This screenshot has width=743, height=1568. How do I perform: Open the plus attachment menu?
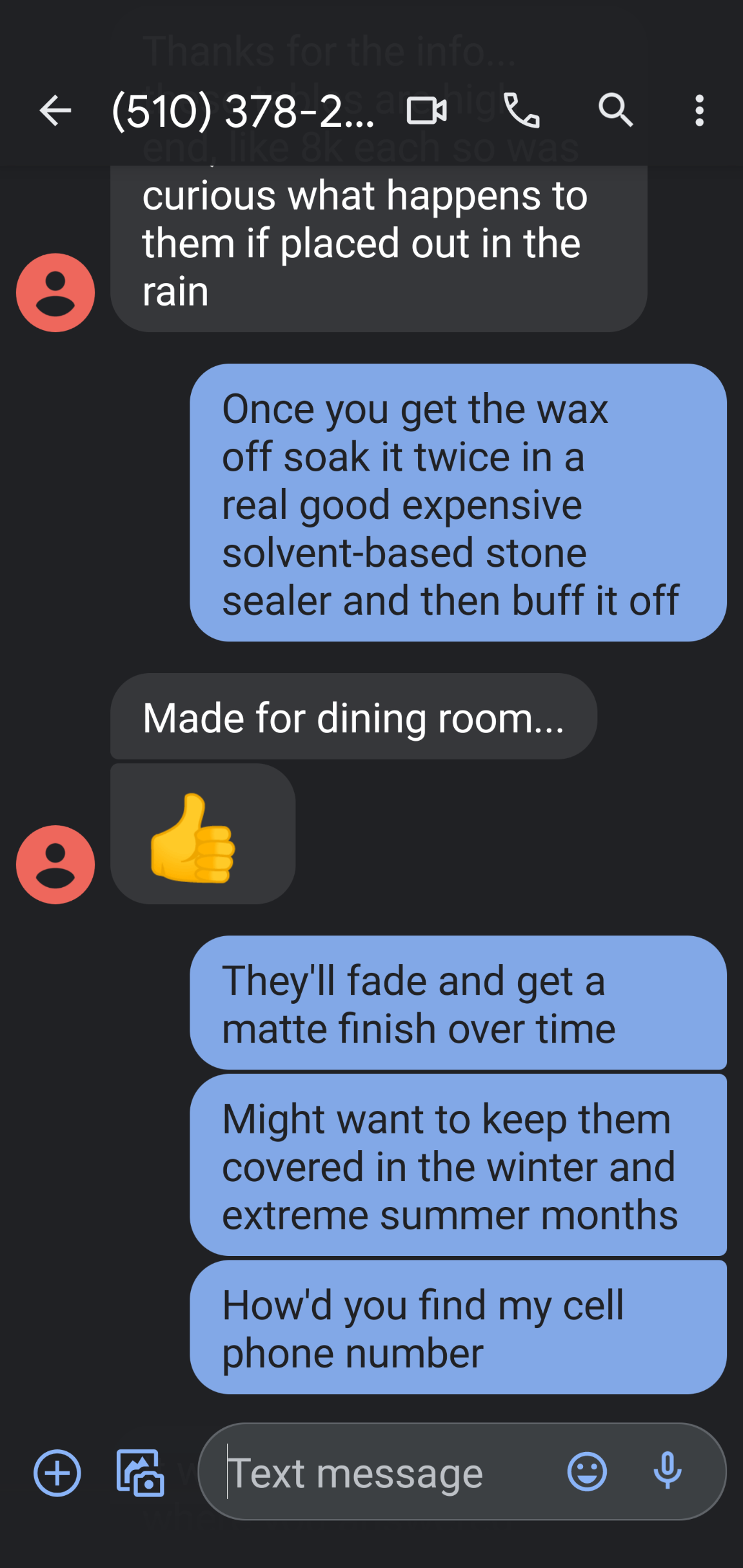pos(57,1473)
